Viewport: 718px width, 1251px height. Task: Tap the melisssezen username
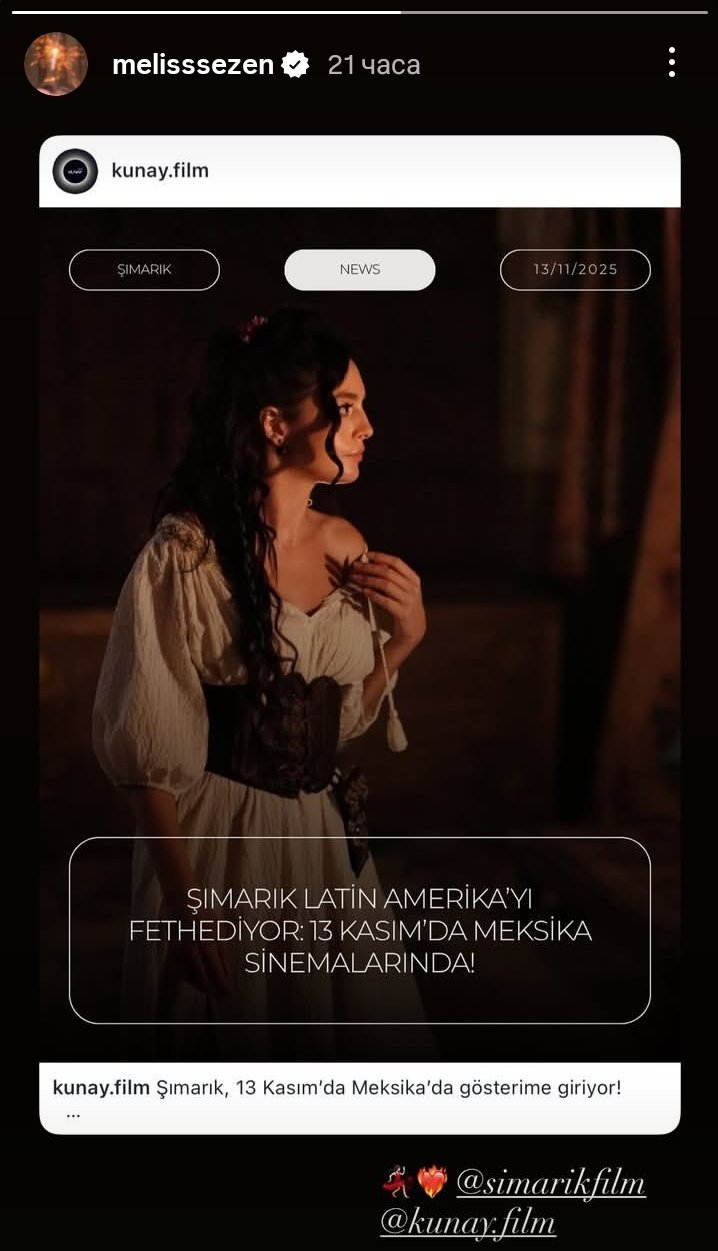tap(193, 65)
